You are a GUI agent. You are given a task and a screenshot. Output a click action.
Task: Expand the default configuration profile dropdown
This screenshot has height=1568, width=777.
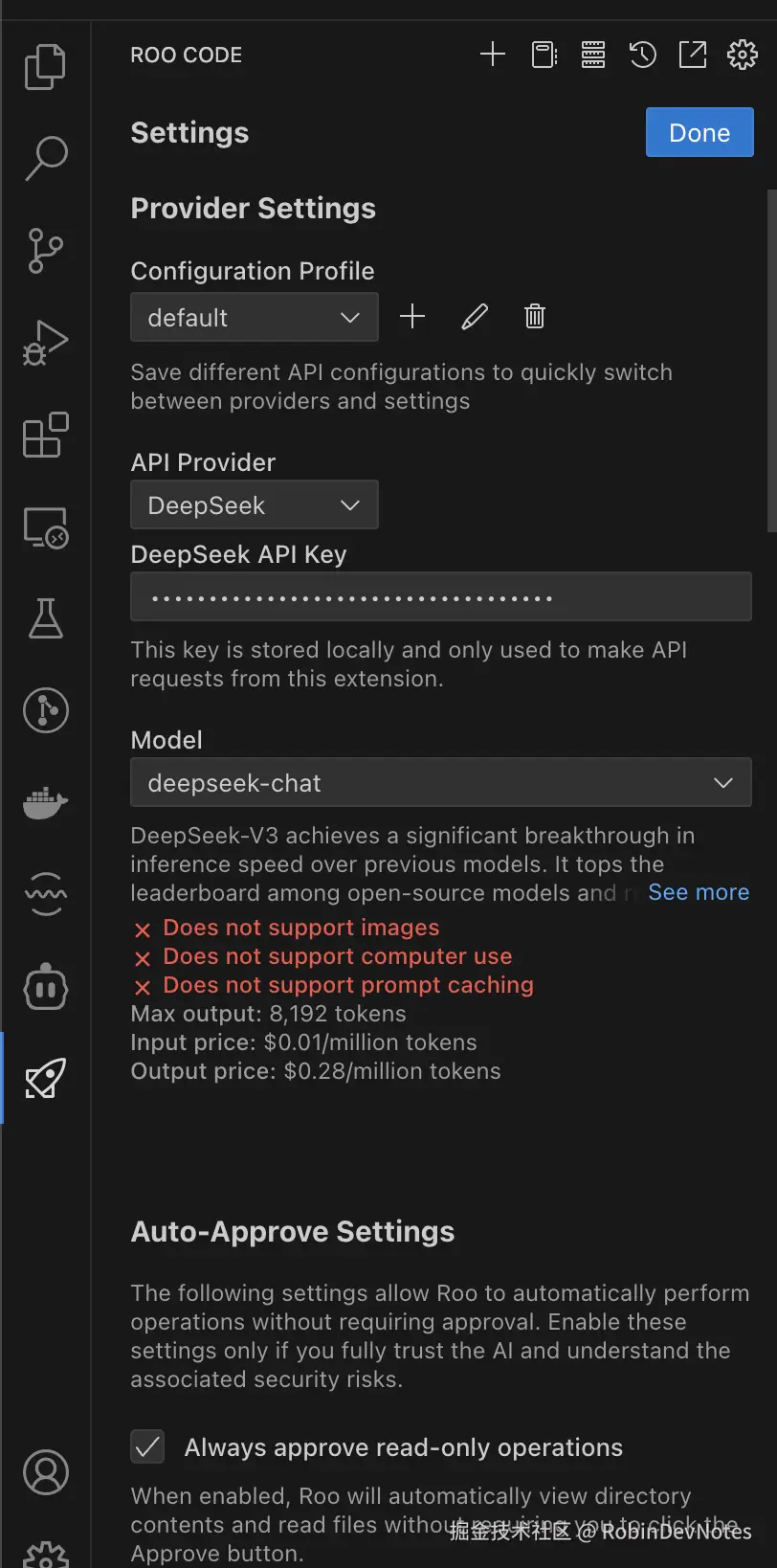[254, 317]
